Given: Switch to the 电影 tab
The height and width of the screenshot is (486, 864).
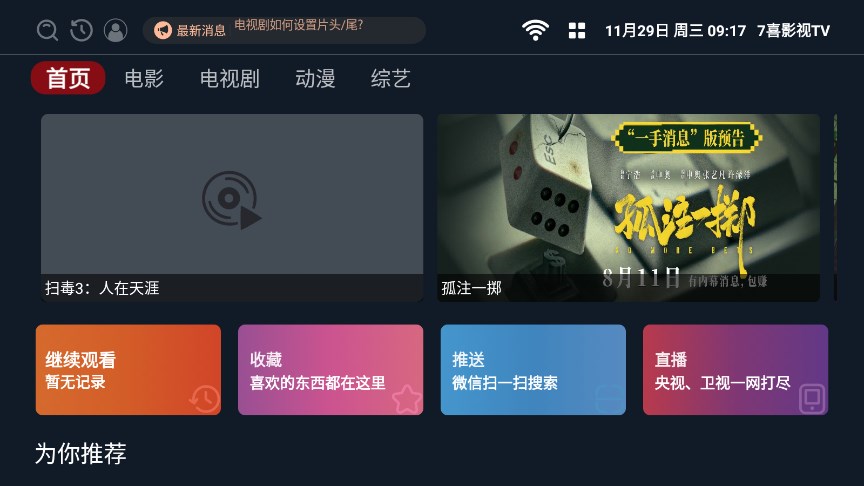Looking at the screenshot, I should 144,78.
